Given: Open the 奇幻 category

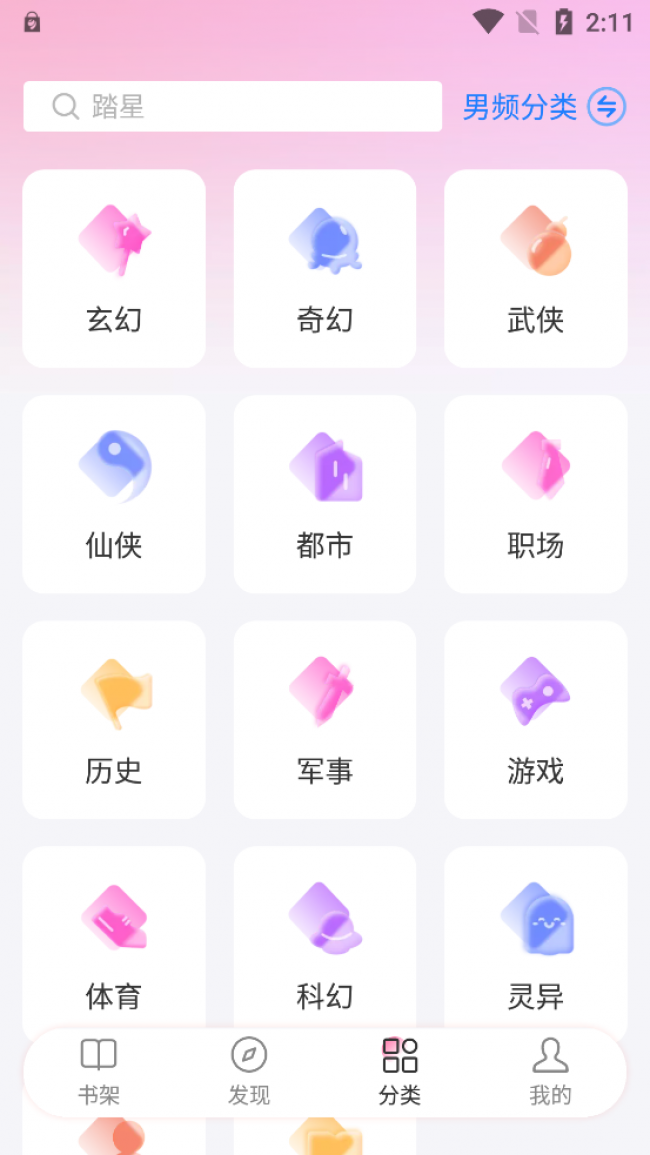Looking at the screenshot, I should click(x=325, y=268).
